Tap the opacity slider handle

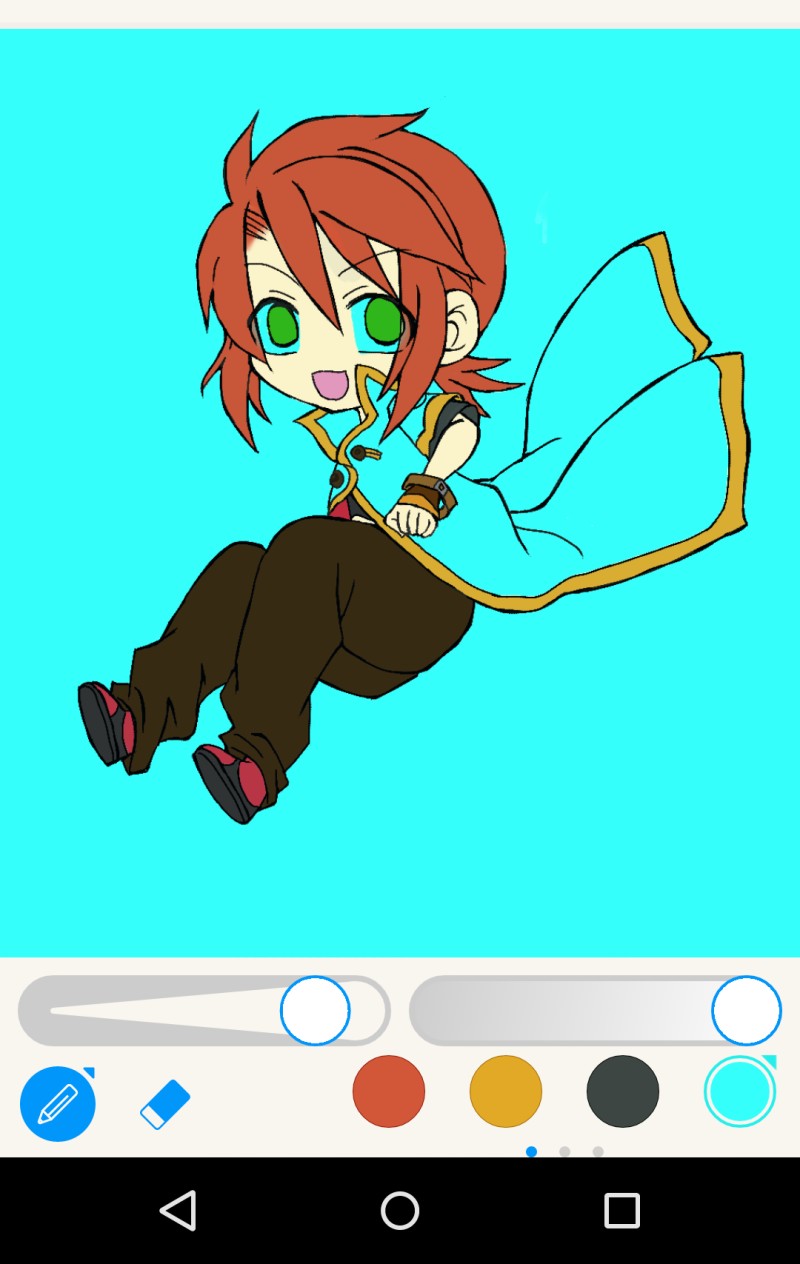tap(746, 1011)
